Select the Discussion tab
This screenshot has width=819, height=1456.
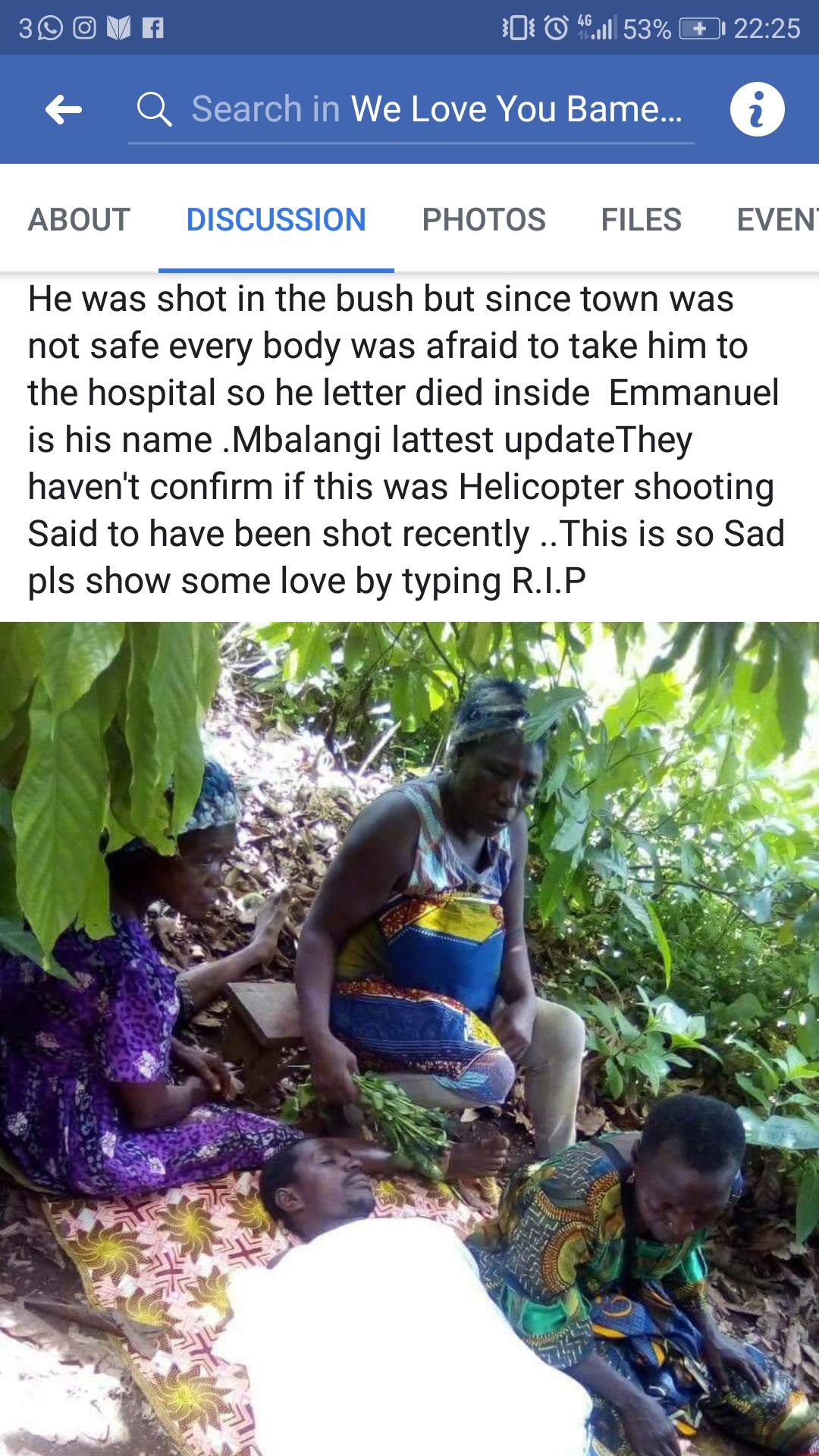276,220
